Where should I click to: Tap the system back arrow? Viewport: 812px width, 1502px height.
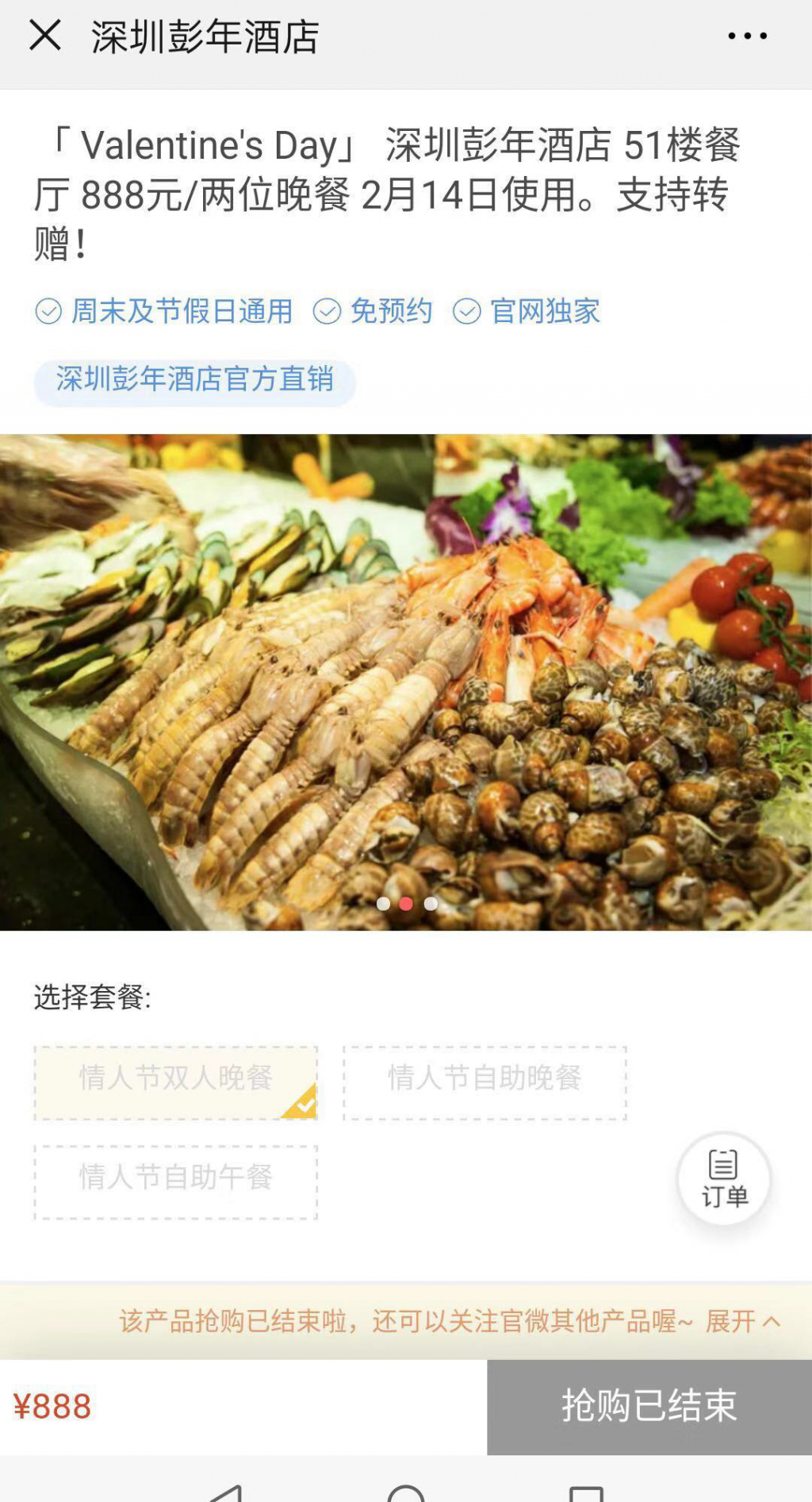[x=227, y=1493]
